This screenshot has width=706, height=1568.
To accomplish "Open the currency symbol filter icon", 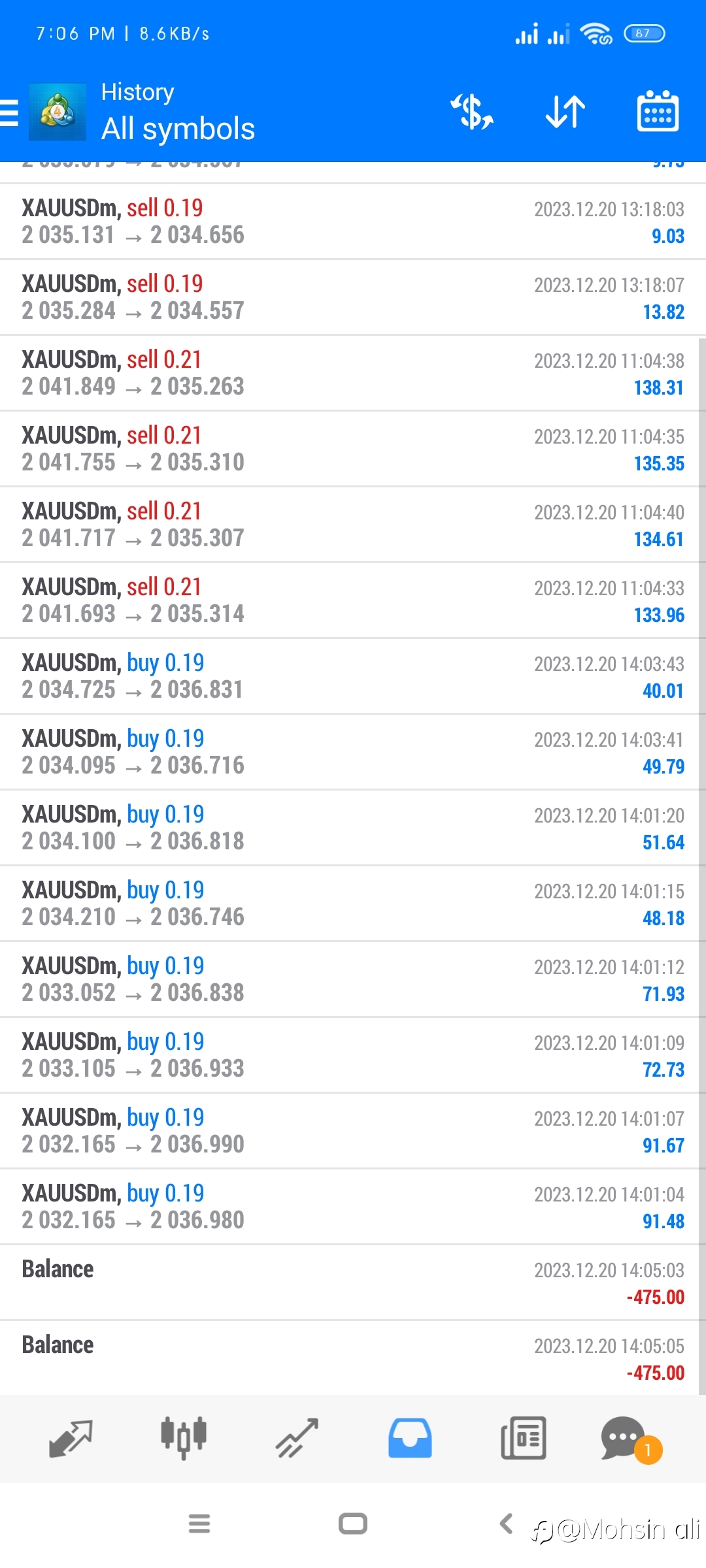I will point(472,112).
